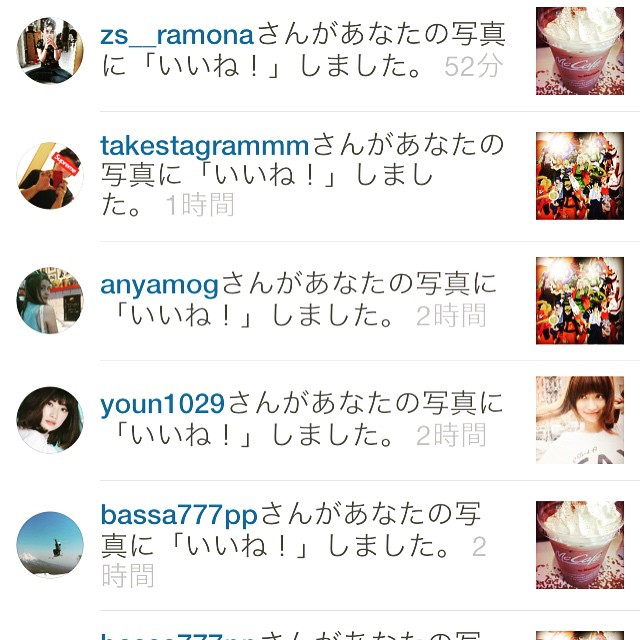The width and height of the screenshot is (640, 640).
Task: View the photo thumbnail in bassa777pp's 2時間 row
Action: point(579,545)
